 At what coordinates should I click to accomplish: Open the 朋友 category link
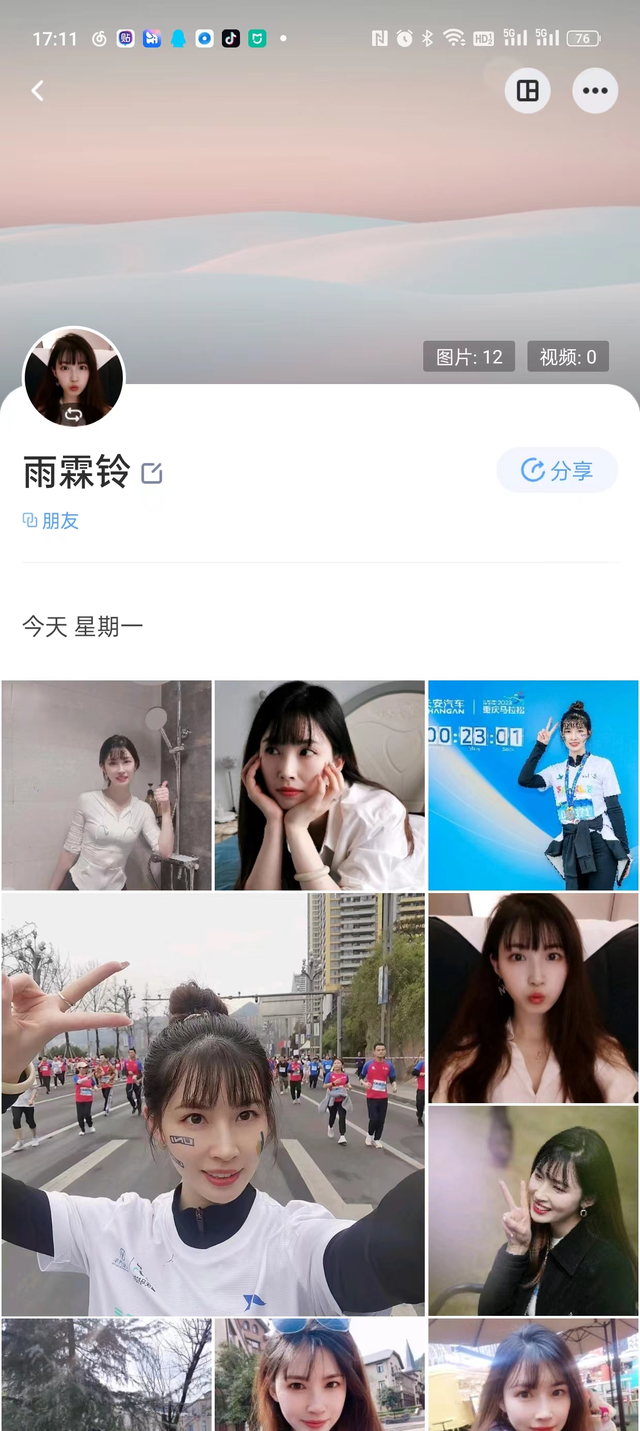(x=51, y=520)
